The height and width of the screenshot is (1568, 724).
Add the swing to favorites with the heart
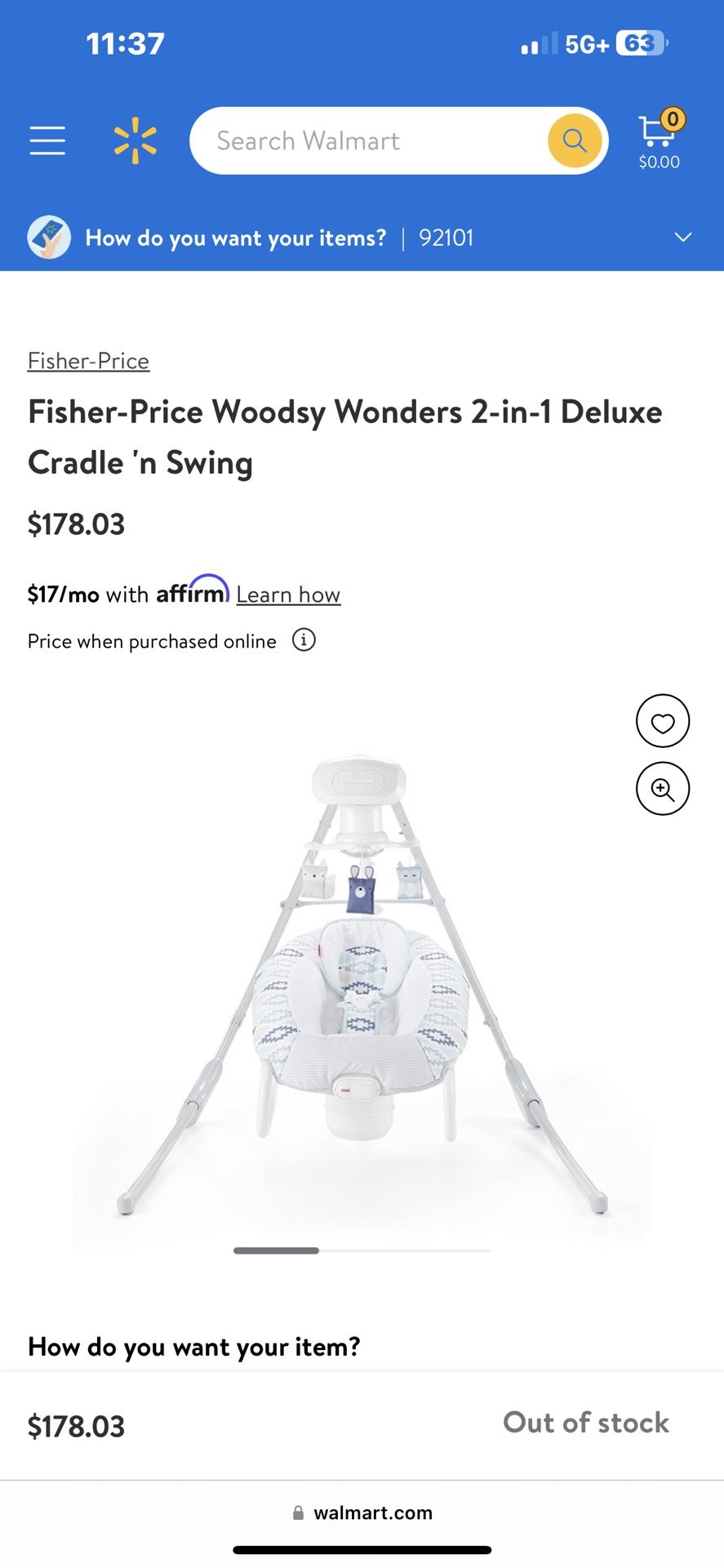[663, 721]
